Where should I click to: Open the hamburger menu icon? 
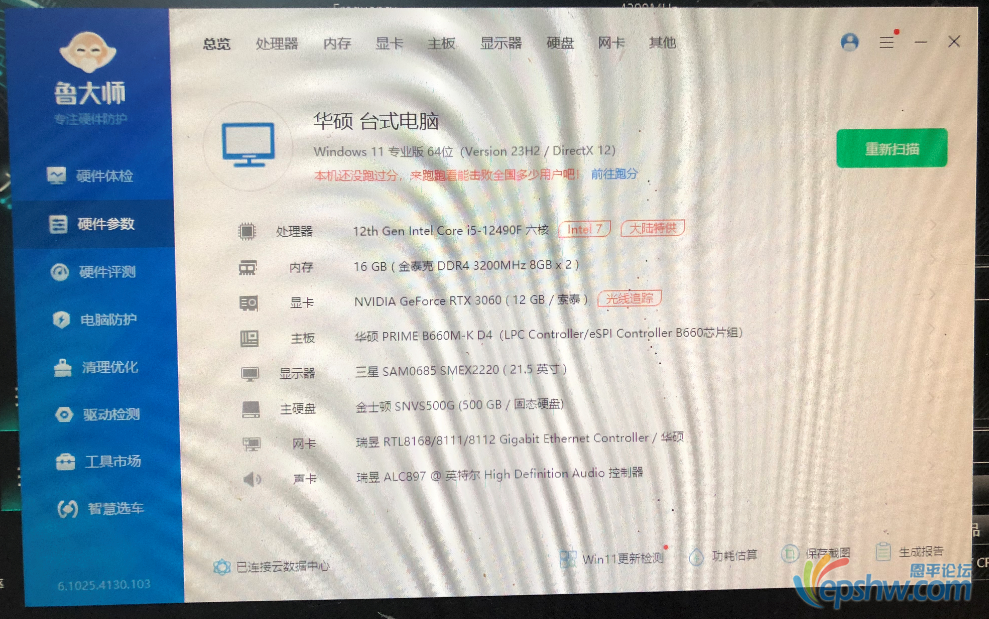point(886,43)
